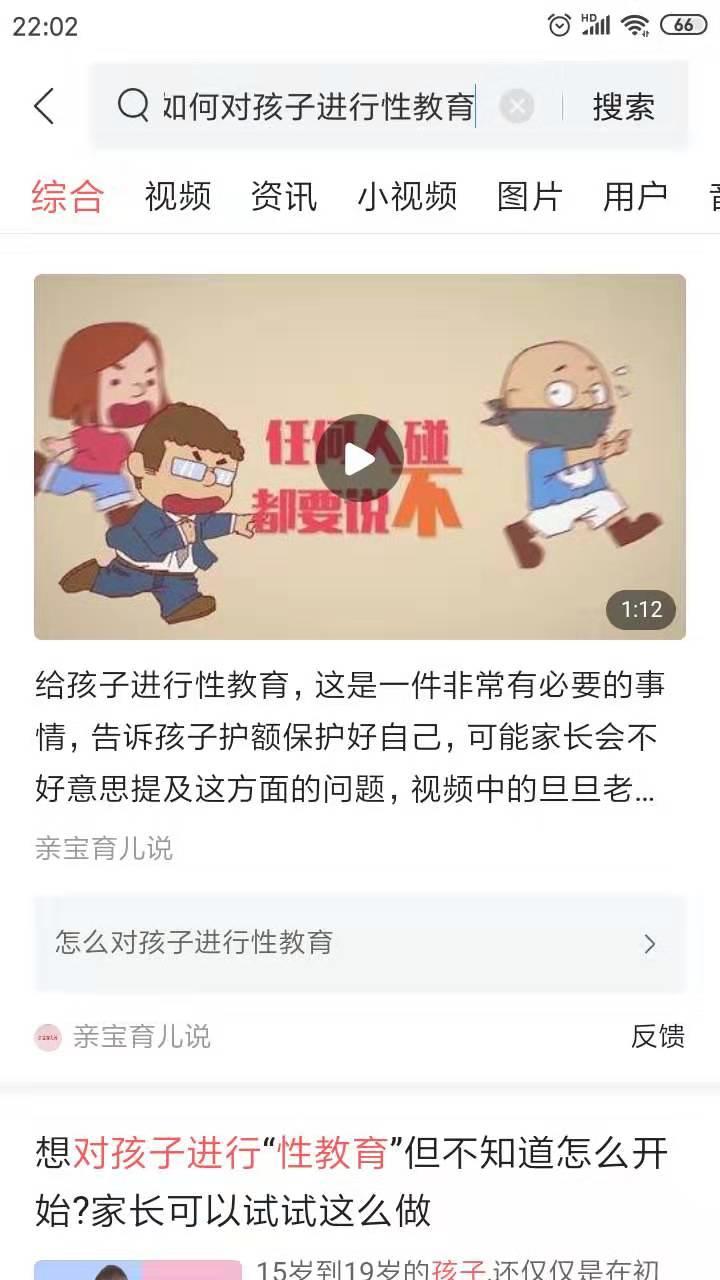Switch to the 图片 tab
720x1280 pixels.
point(531,197)
